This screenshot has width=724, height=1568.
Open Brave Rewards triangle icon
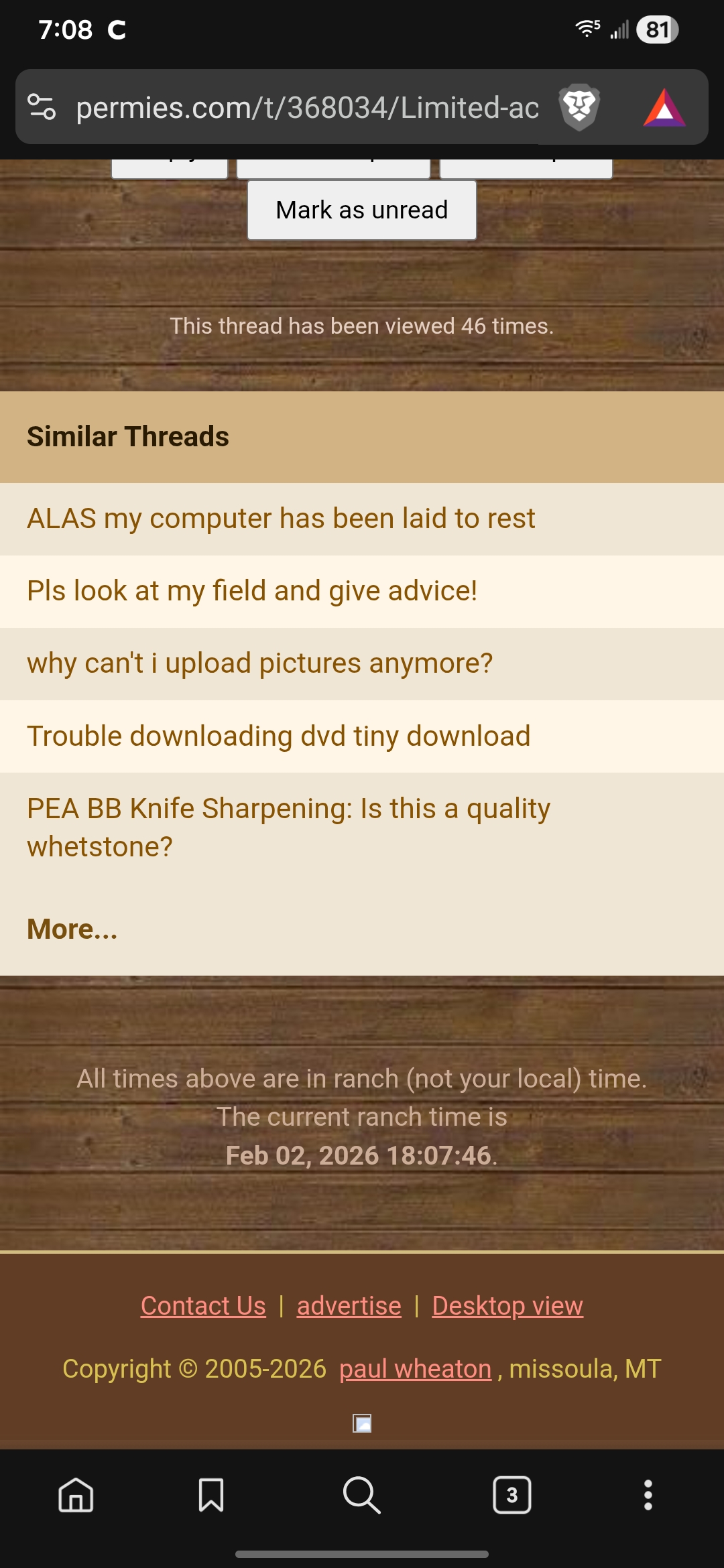[x=664, y=107]
